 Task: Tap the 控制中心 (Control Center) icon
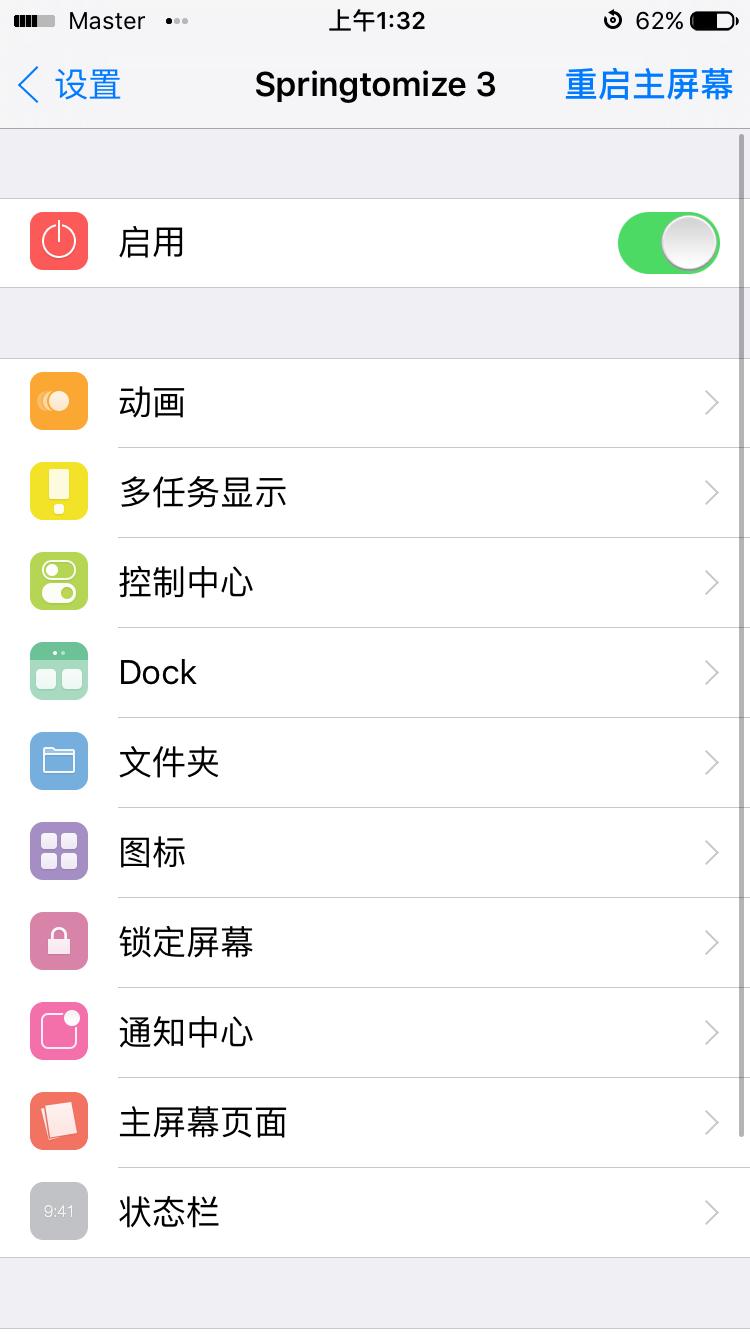coord(58,581)
